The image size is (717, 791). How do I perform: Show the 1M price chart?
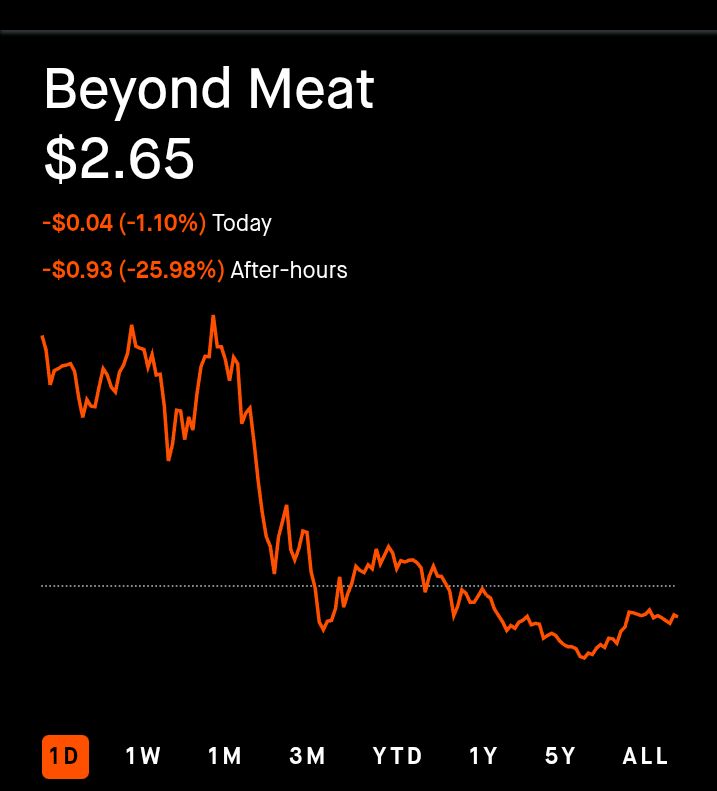225,757
